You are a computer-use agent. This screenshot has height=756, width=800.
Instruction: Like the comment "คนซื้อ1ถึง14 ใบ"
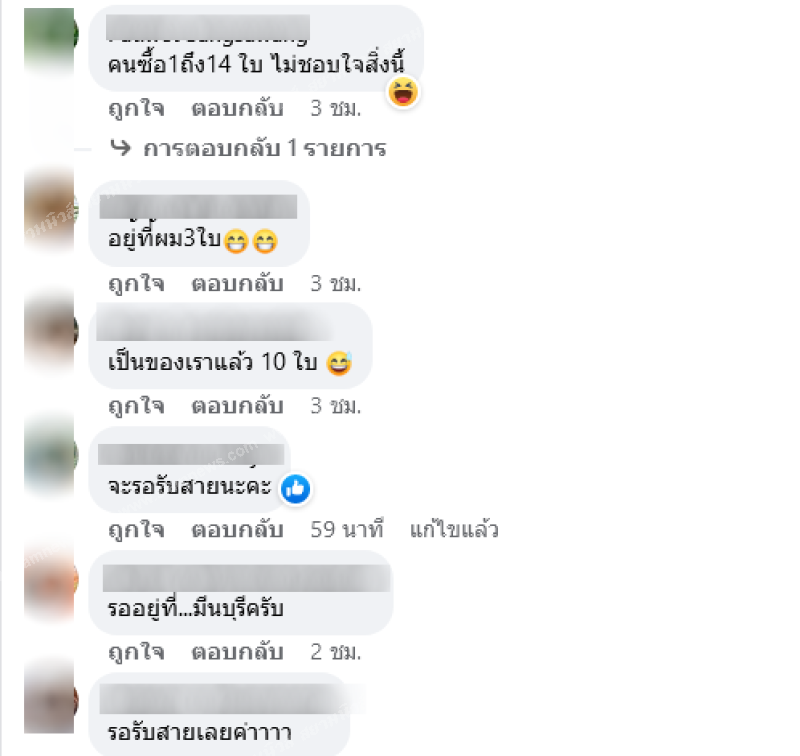pos(135,107)
